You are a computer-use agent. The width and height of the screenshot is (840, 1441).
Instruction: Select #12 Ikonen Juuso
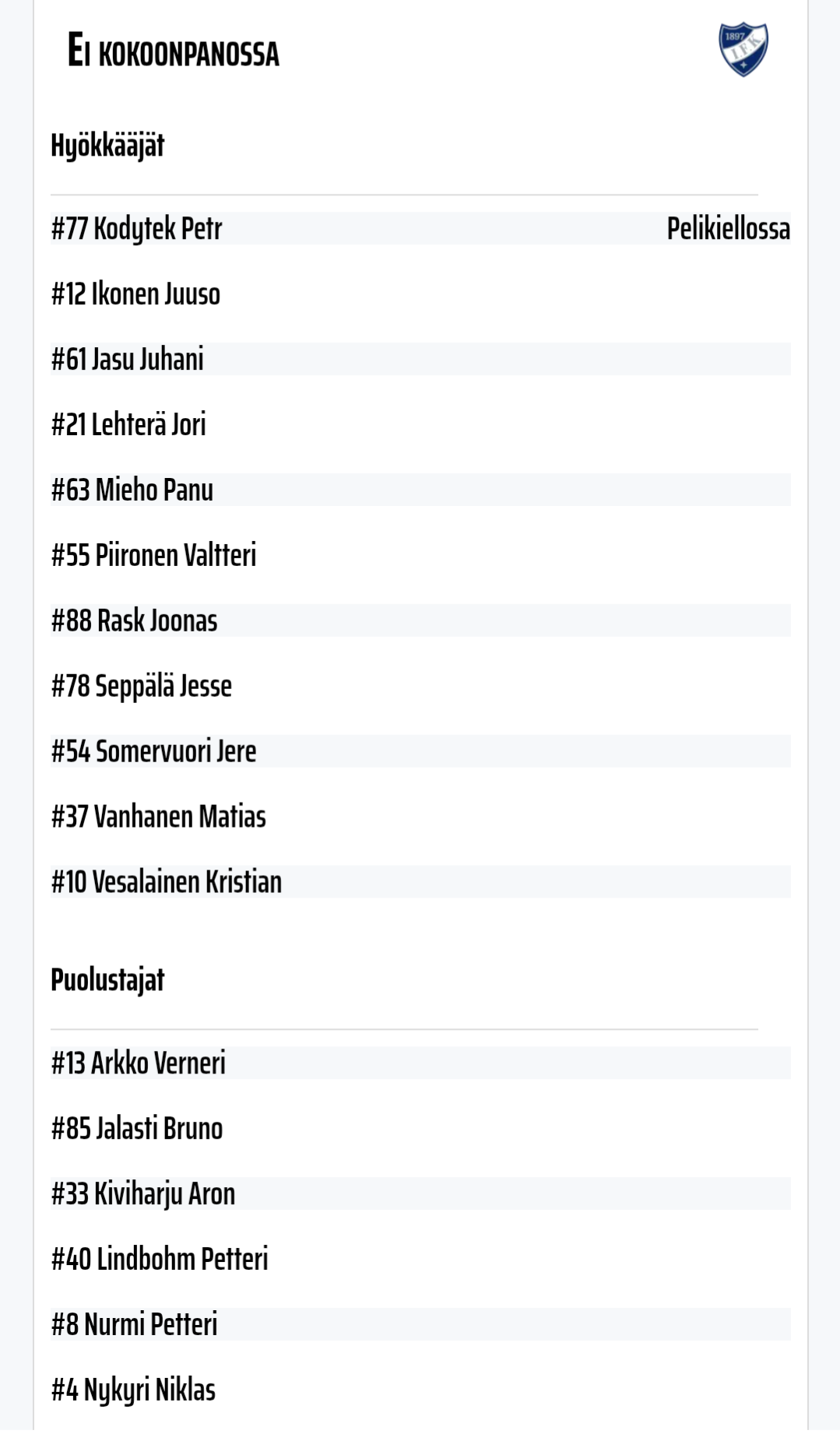click(420, 293)
